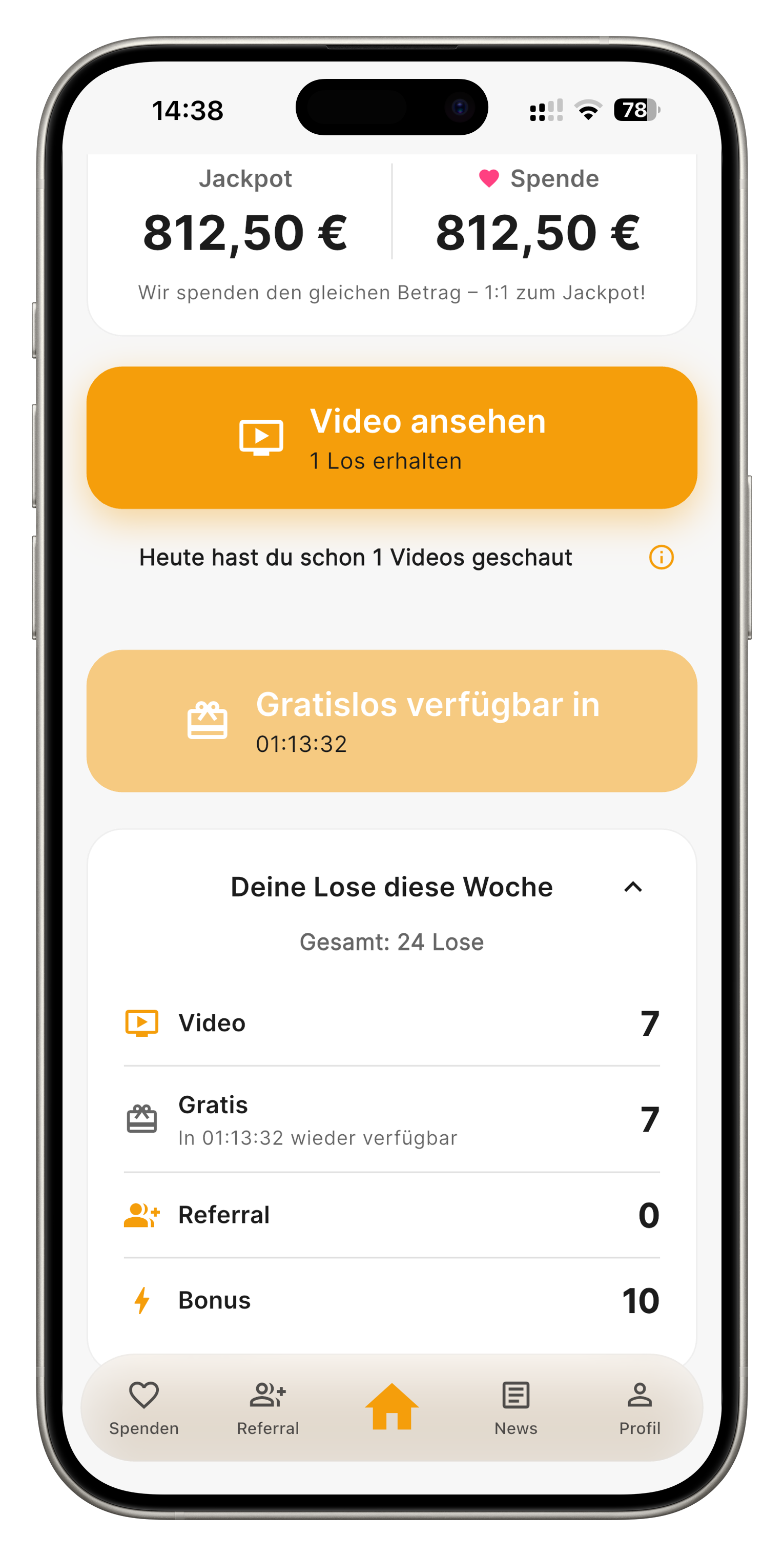Viewport: 784px width, 1556px height.
Task: Tap the Gesamt: 24 Lose summary text
Action: [x=391, y=941]
